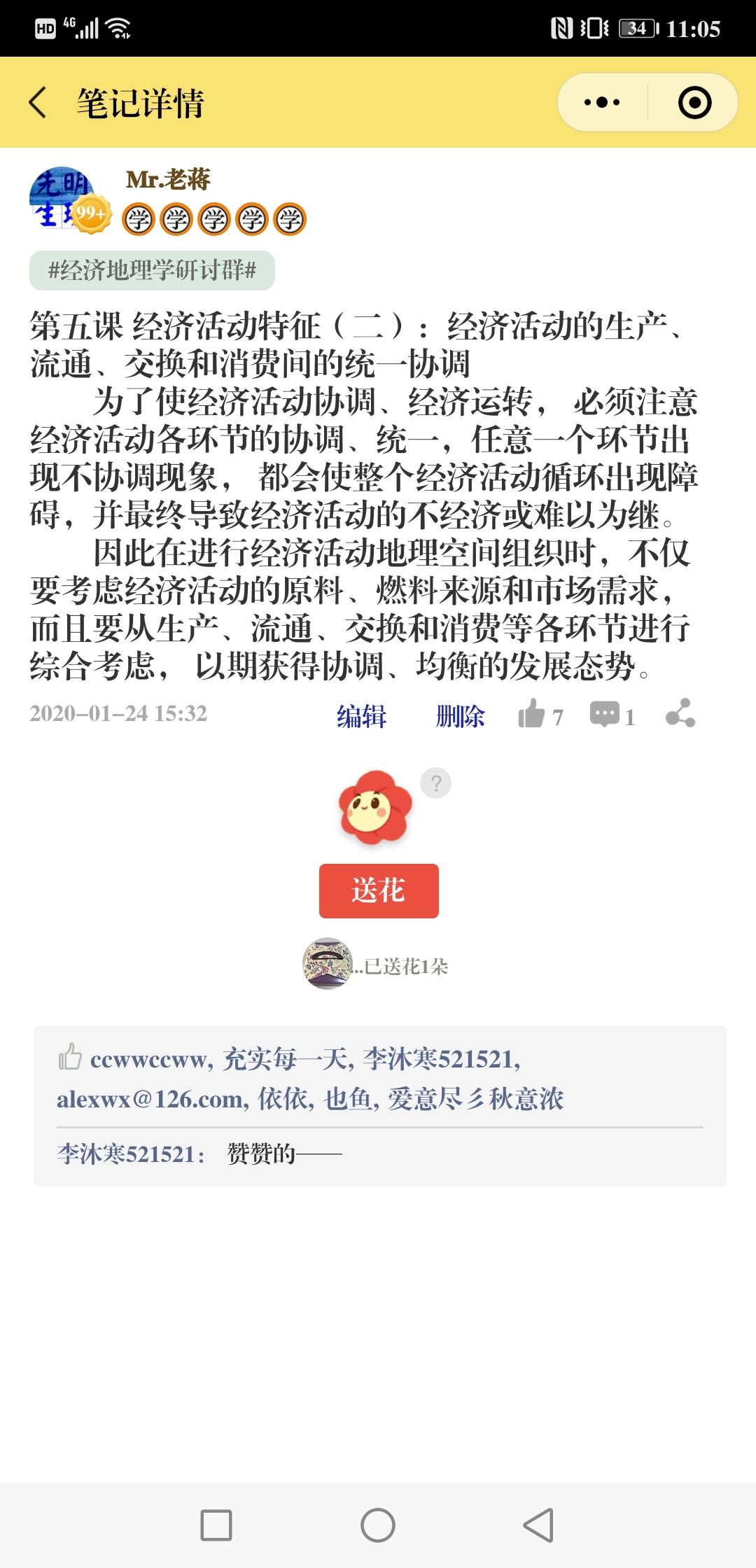Close the mini program via the circle icon
The image size is (756, 1568).
click(694, 103)
